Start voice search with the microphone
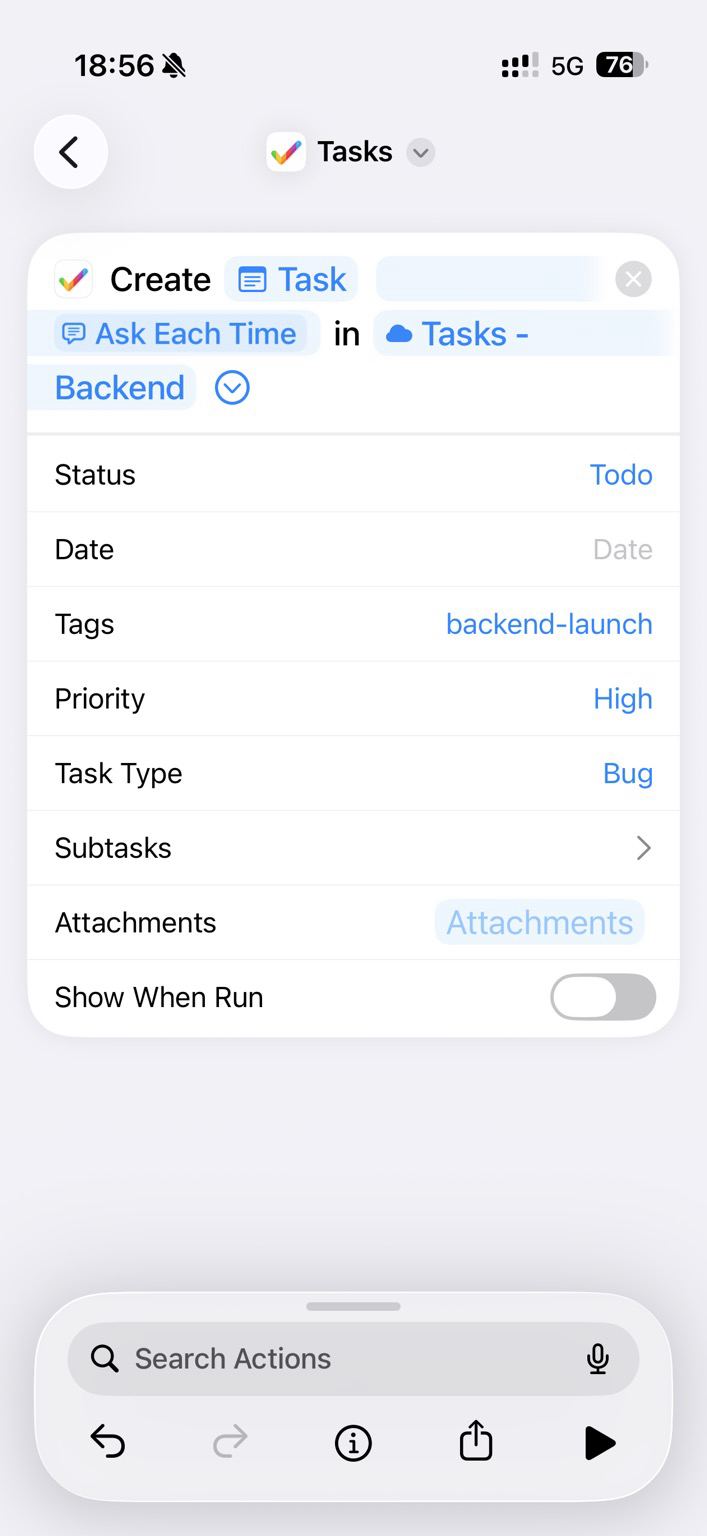This screenshot has width=707, height=1536. tap(598, 1358)
